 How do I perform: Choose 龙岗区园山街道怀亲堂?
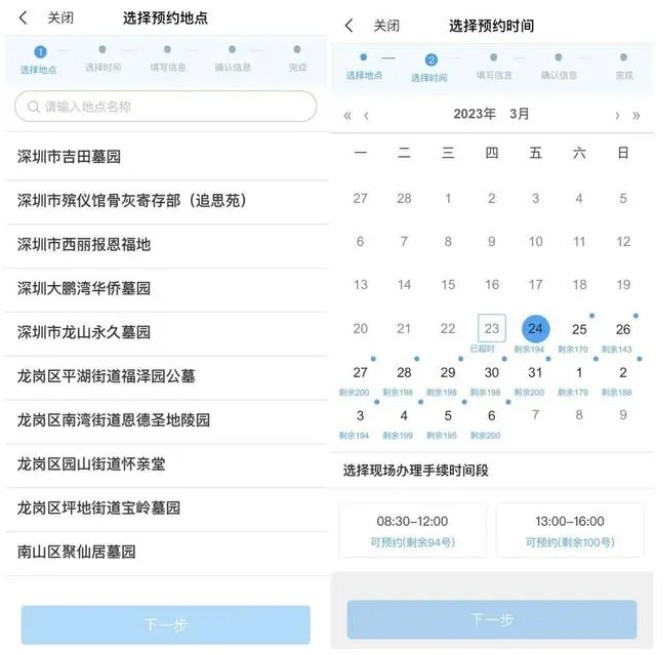[91, 464]
